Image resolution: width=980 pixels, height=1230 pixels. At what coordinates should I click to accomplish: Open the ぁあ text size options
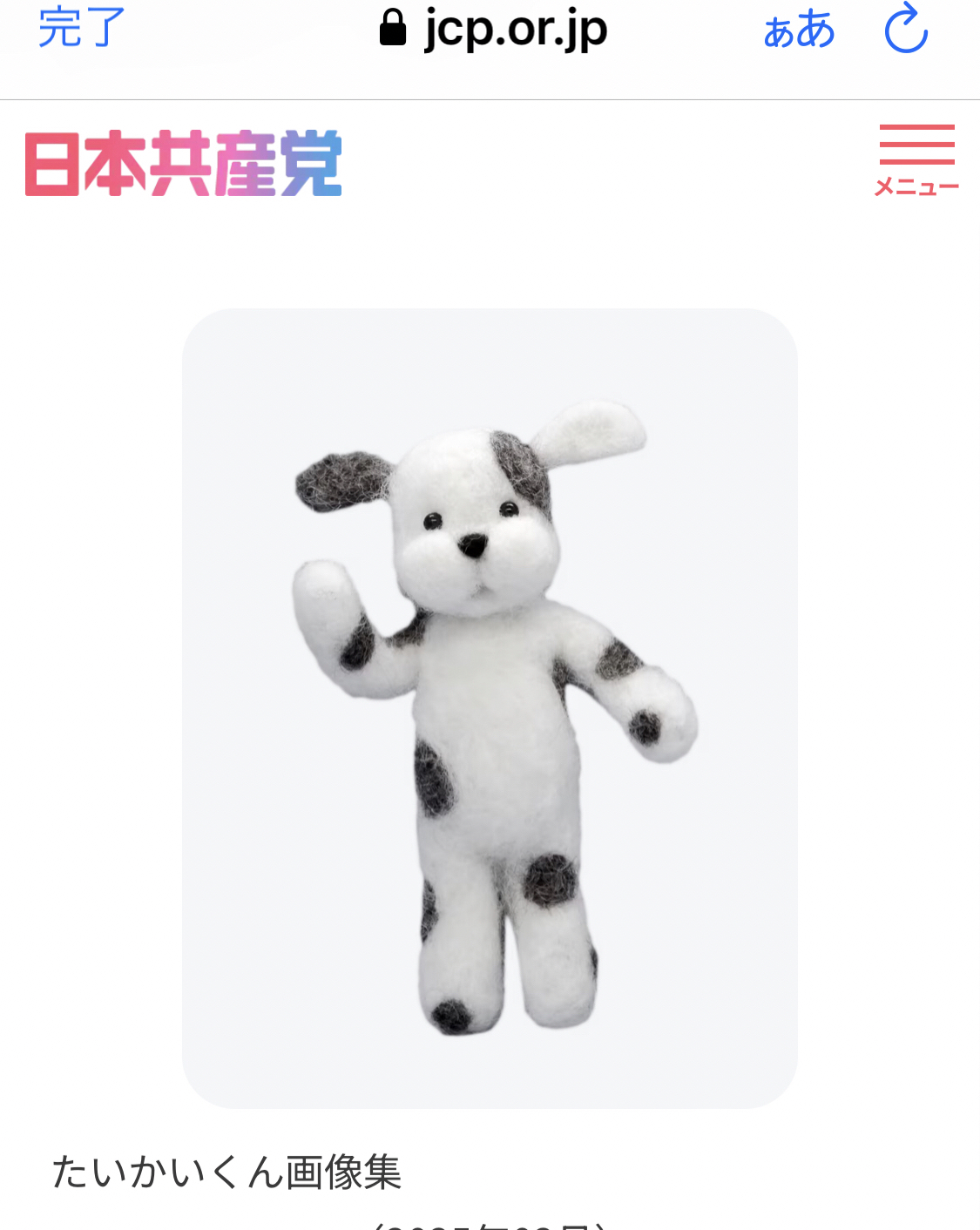coord(798,30)
